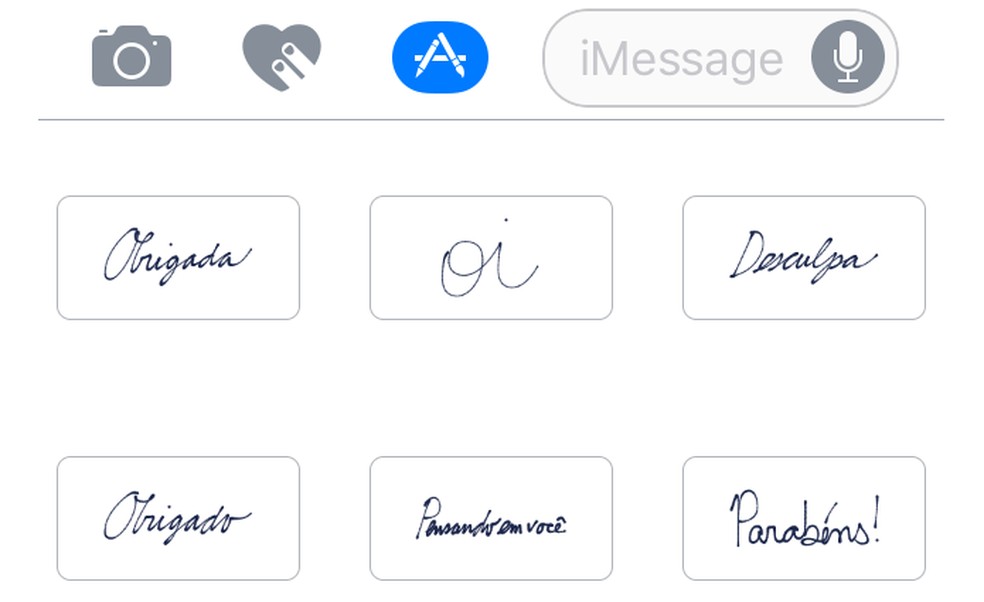
Task: Select the handwritten Obrigada message
Action: click(178, 258)
